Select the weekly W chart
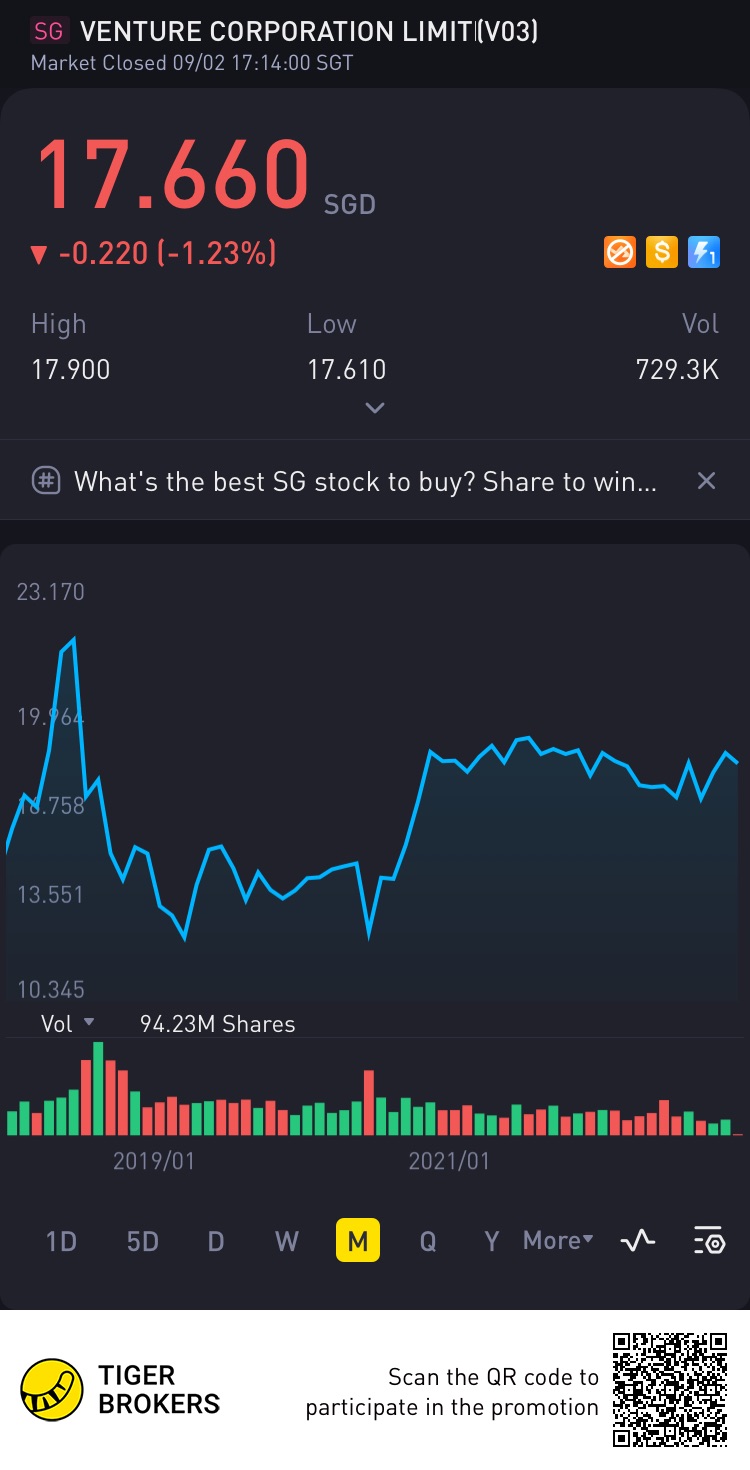 [x=287, y=1241]
